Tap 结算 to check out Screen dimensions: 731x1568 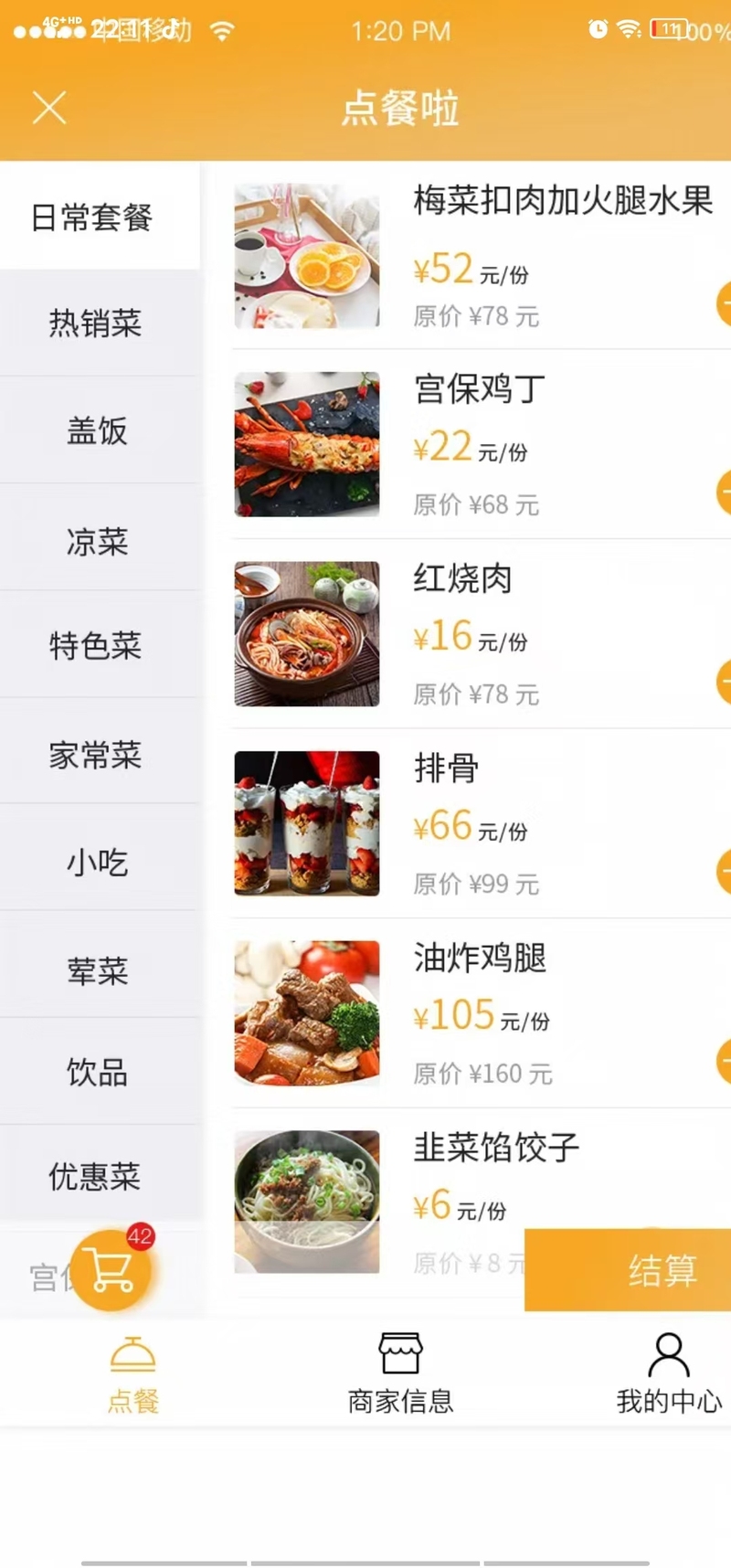click(628, 1270)
